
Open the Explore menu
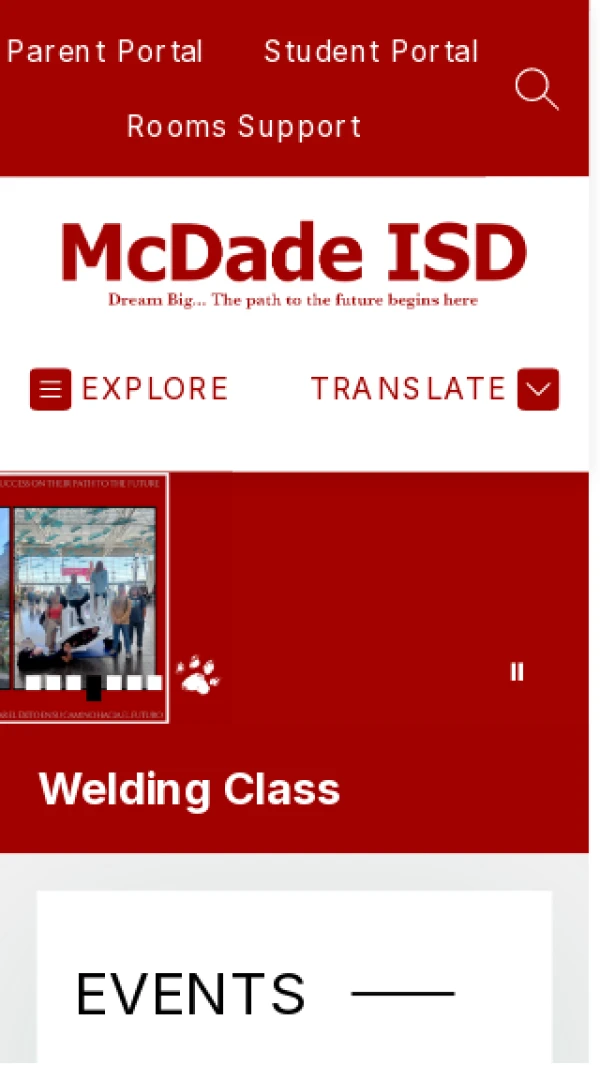point(129,389)
